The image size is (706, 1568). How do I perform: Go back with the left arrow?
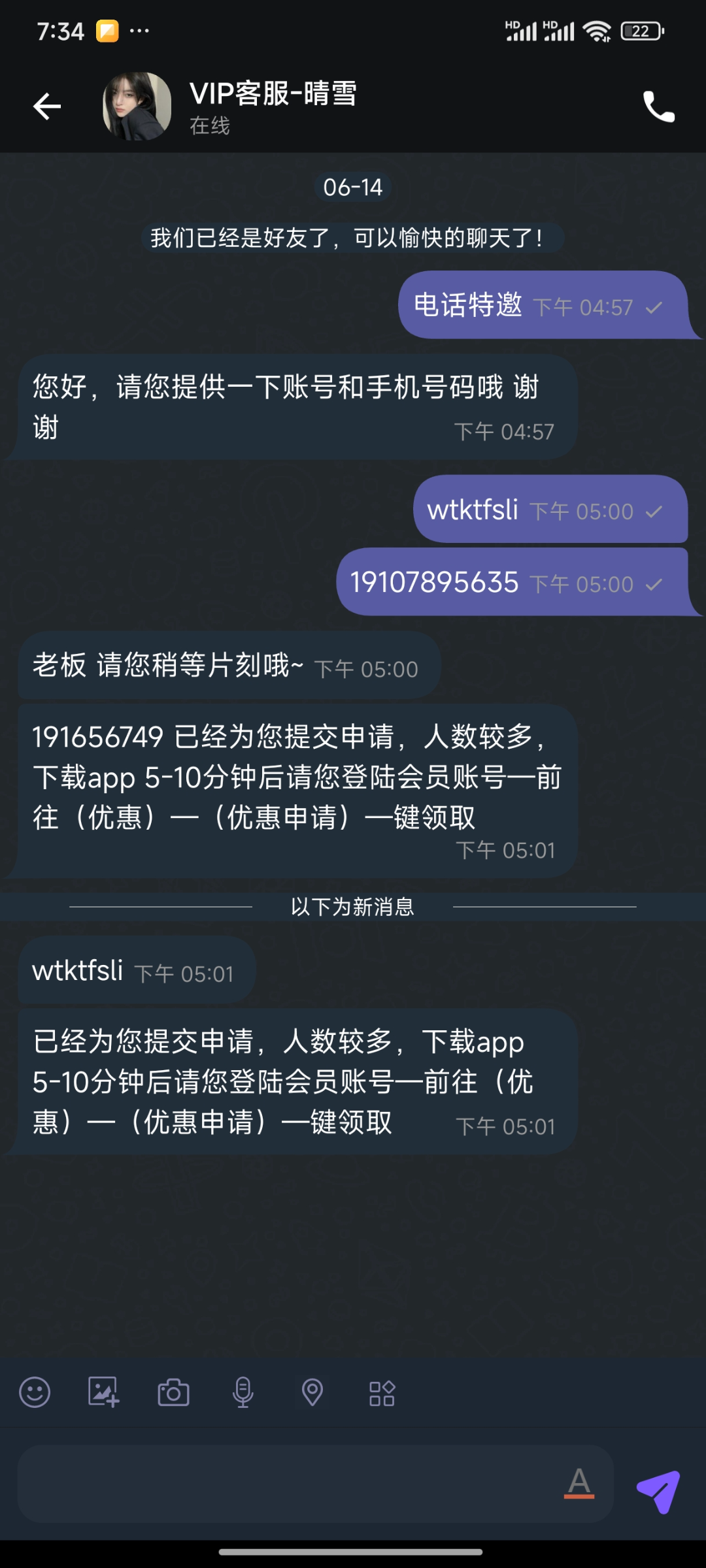click(x=47, y=106)
